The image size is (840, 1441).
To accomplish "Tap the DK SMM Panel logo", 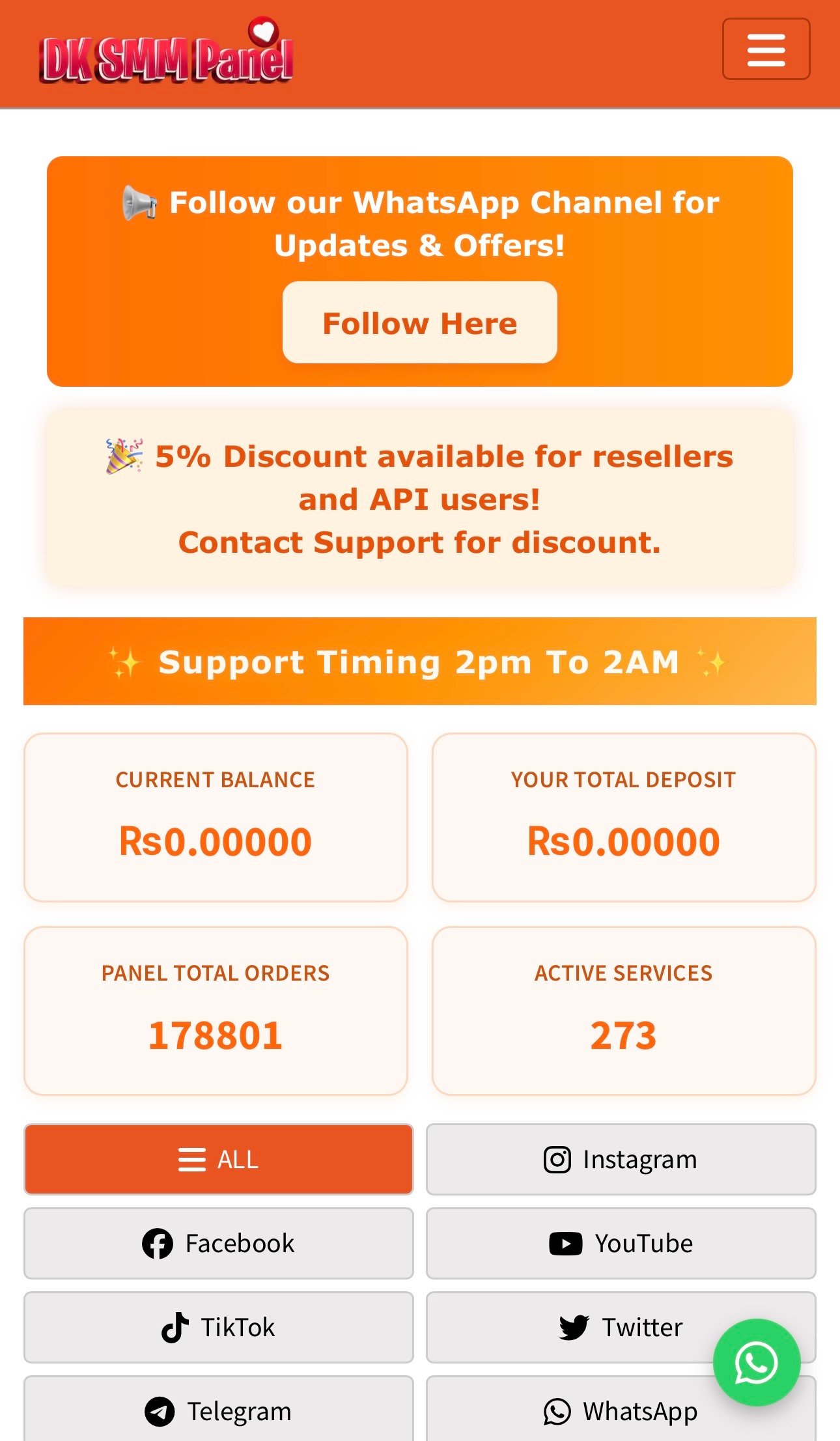I will 166,55.
